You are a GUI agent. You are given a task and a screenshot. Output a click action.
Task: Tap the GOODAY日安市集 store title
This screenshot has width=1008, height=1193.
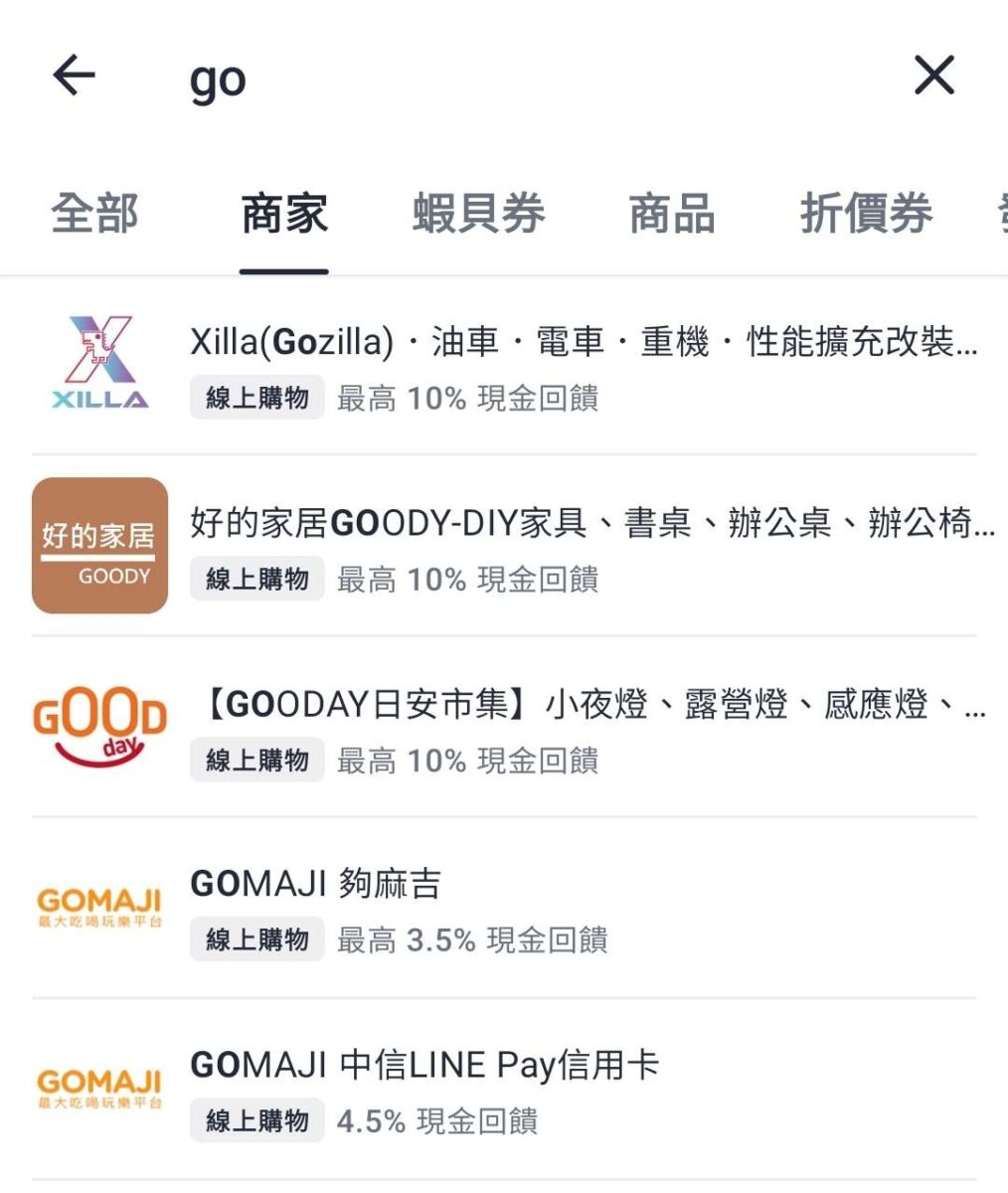591,705
